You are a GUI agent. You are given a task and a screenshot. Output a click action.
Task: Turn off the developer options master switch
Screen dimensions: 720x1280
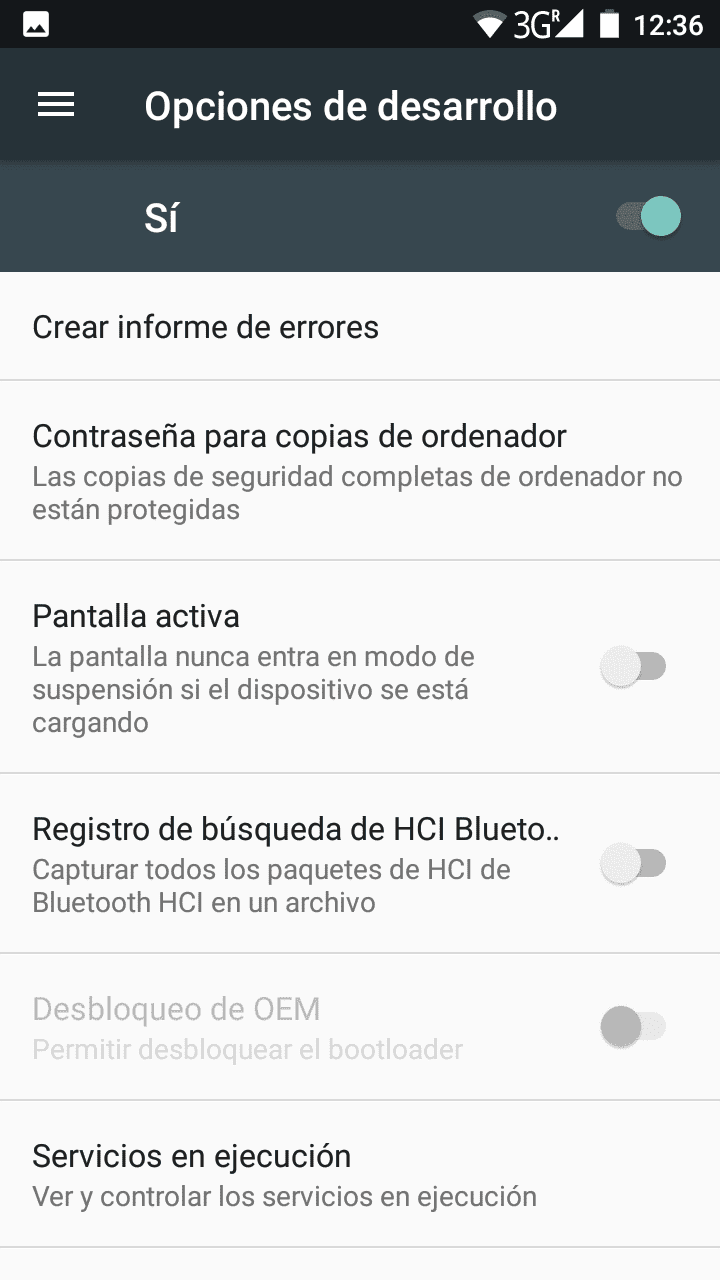pos(648,217)
